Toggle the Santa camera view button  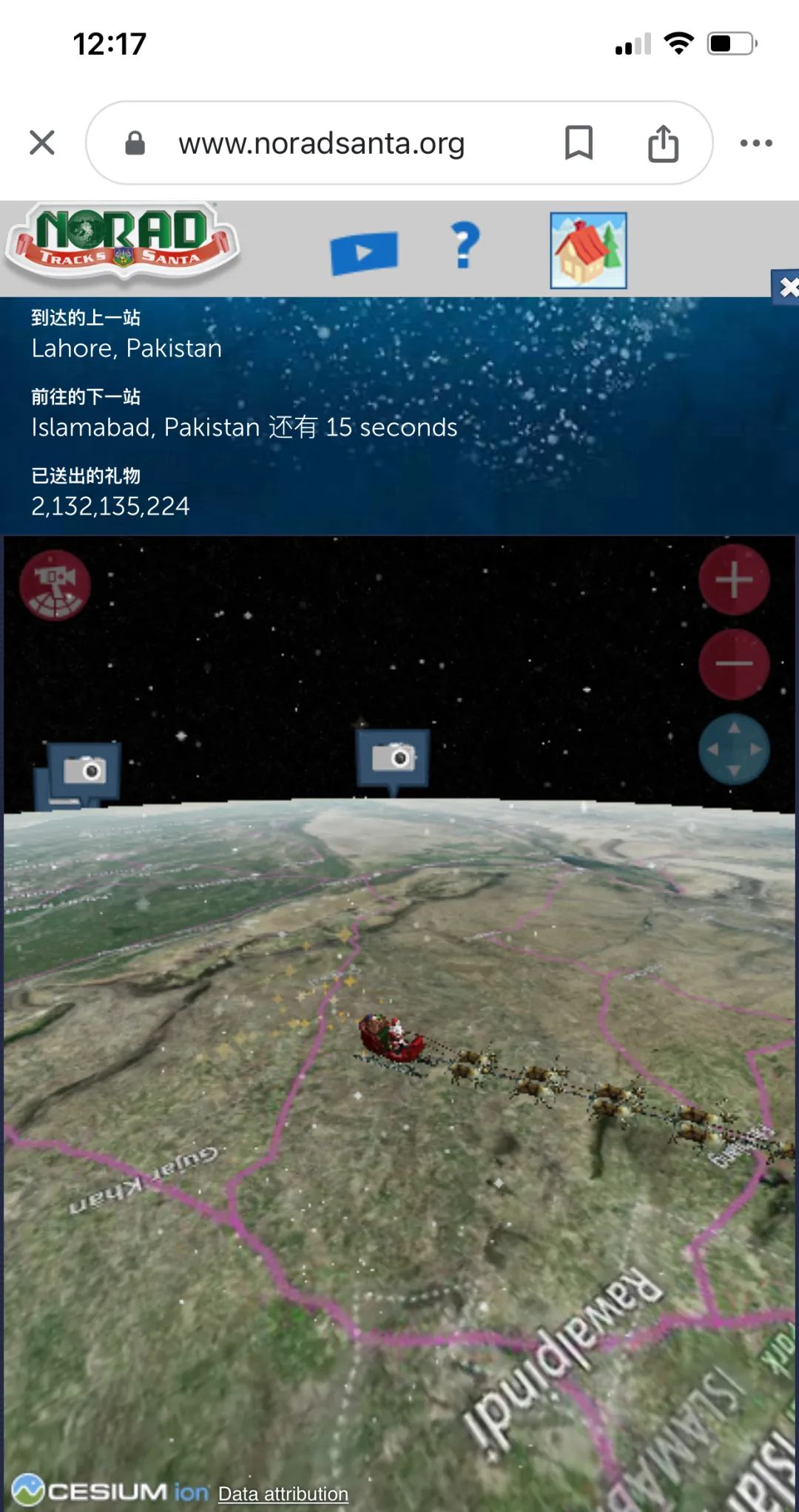coord(55,585)
